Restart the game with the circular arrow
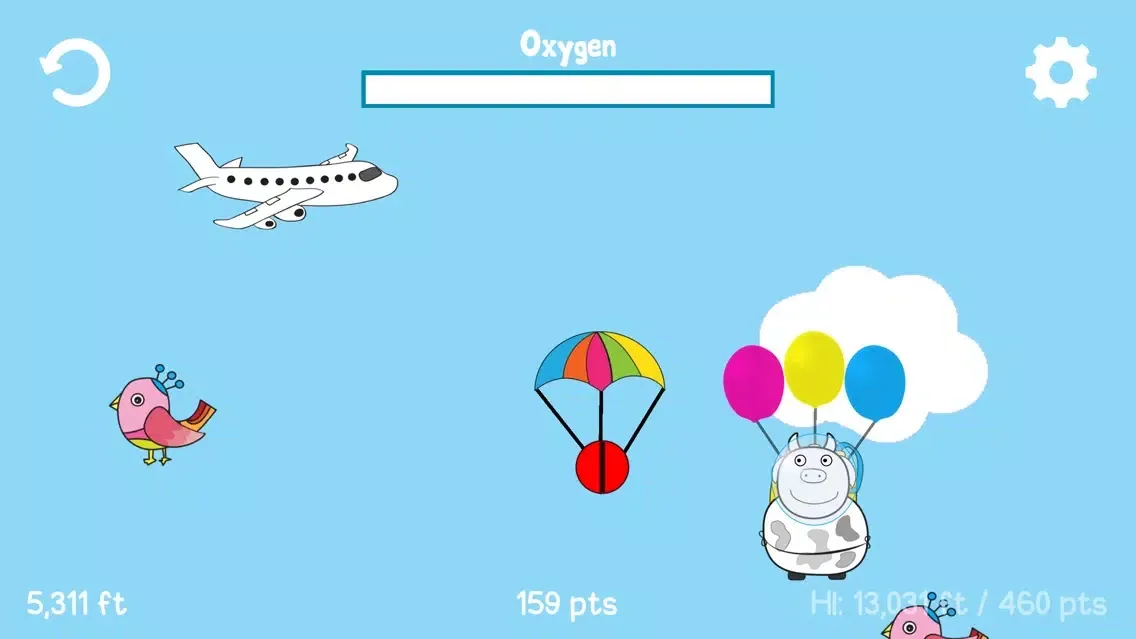 click(x=75, y=73)
